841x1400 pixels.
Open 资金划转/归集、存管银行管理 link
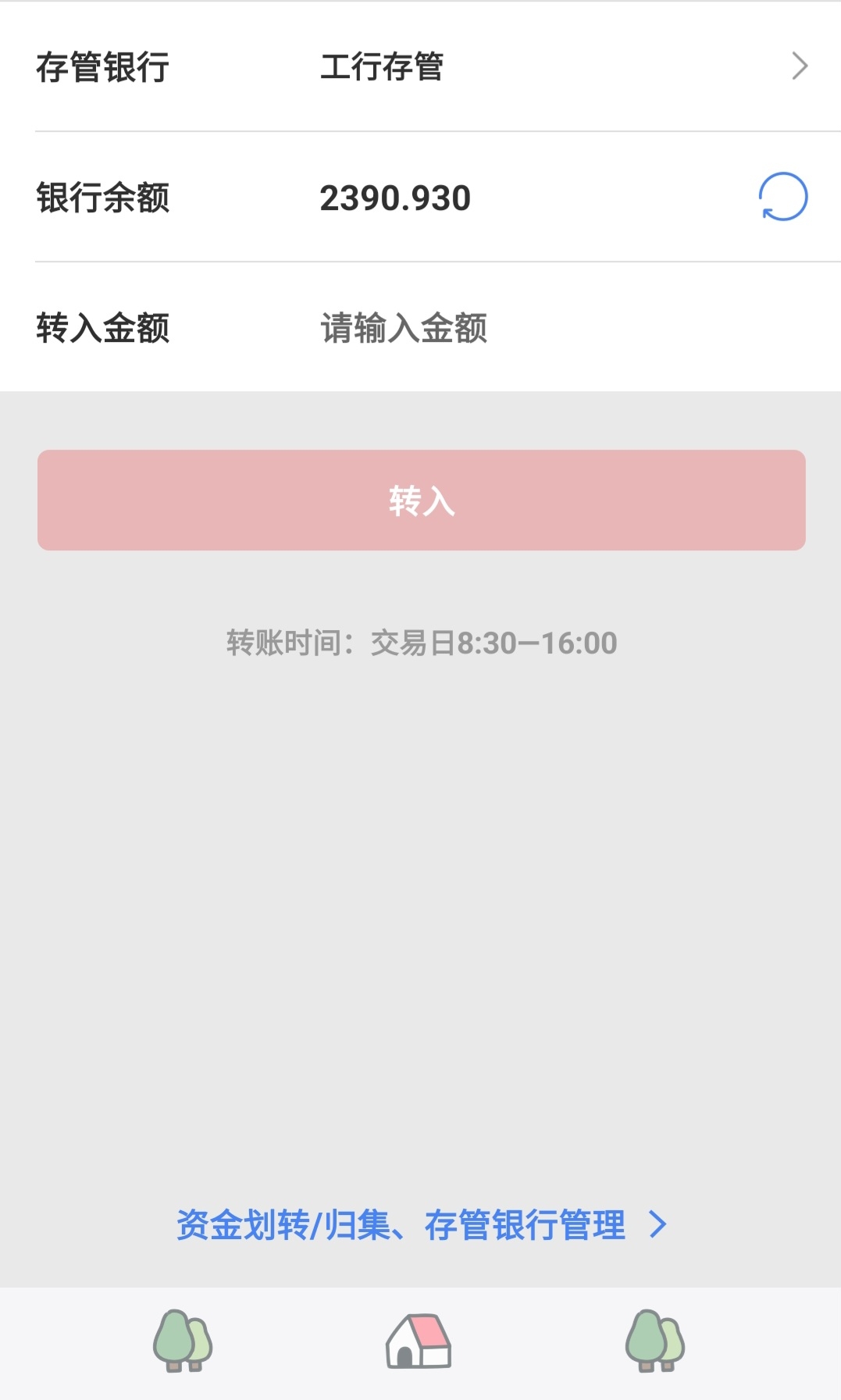422,1224
